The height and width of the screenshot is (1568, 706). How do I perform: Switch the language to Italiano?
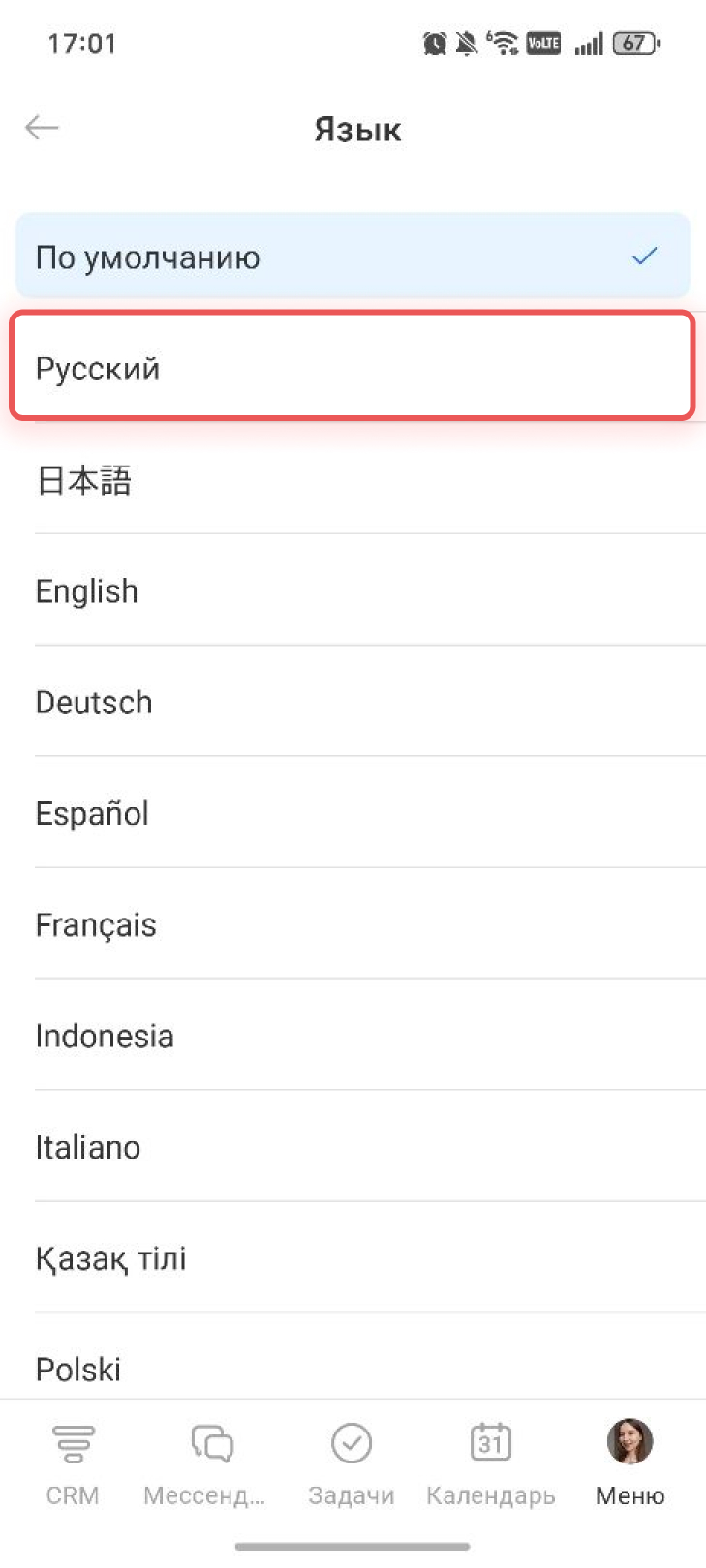pos(353,1148)
